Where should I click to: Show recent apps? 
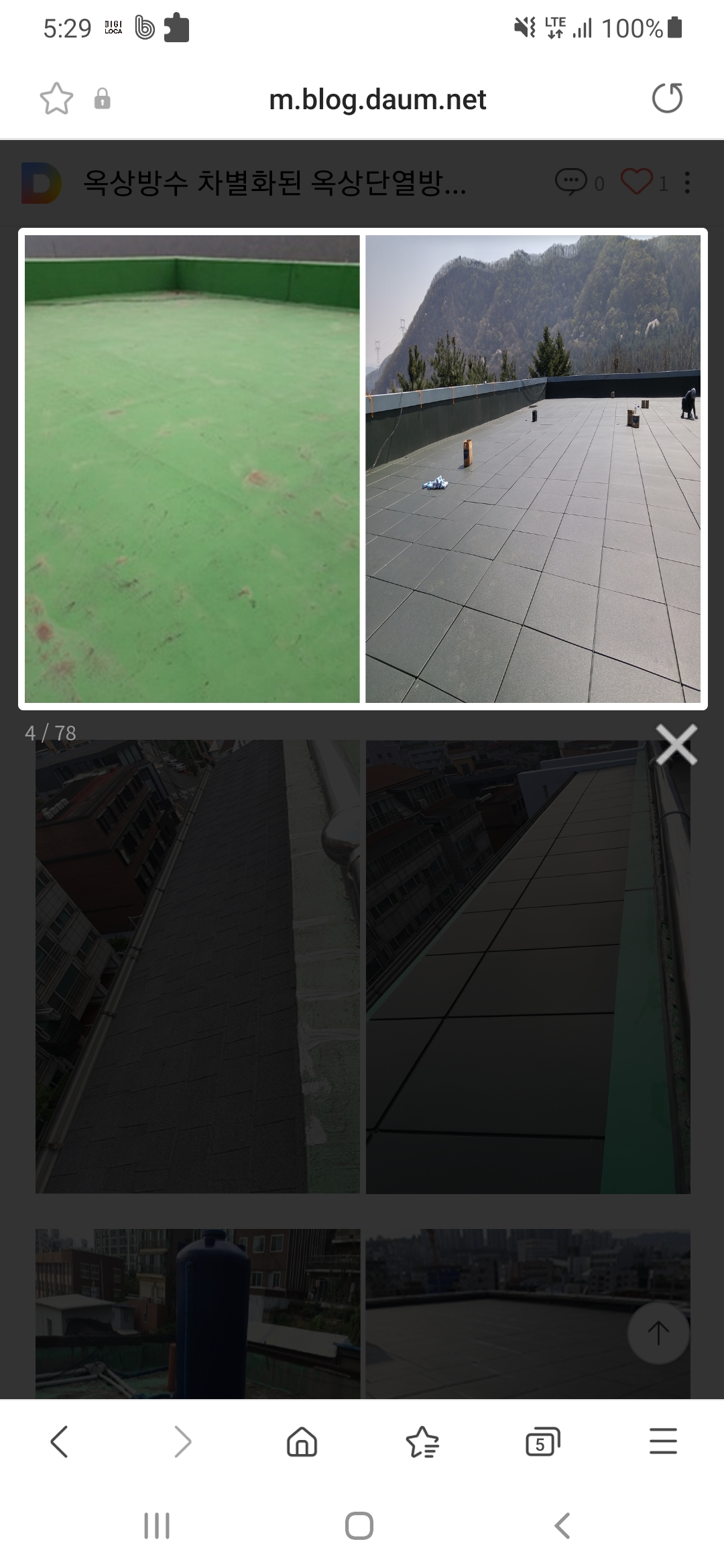tap(157, 1526)
